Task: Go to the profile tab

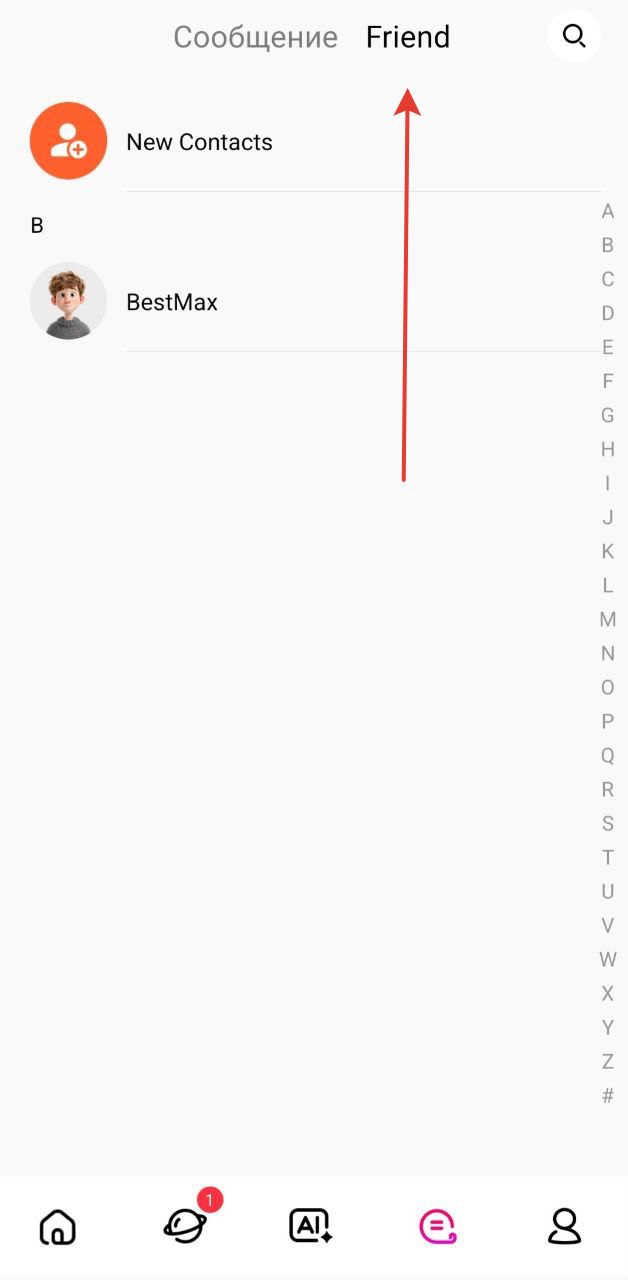Action: click(565, 1226)
